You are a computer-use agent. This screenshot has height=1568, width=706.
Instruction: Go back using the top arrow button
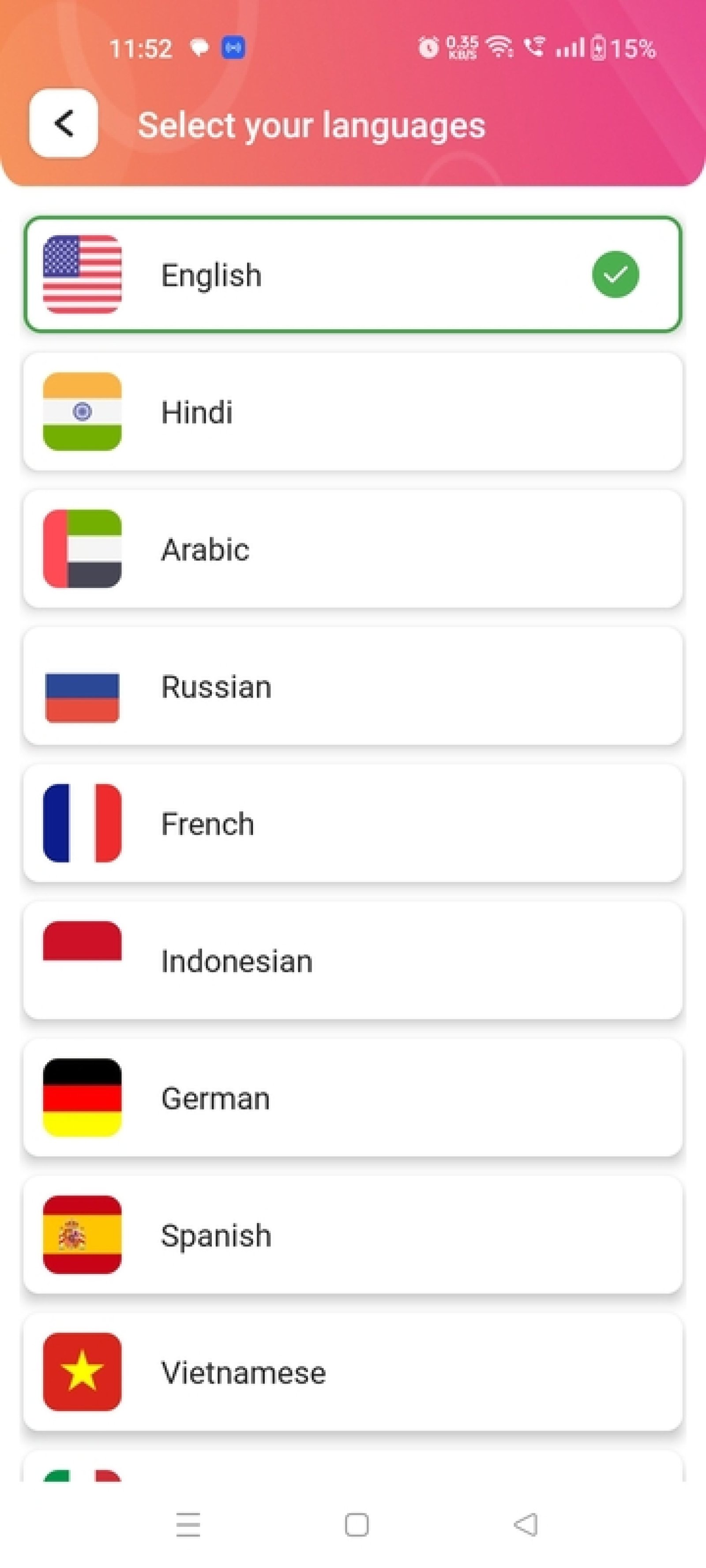tap(64, 123)
